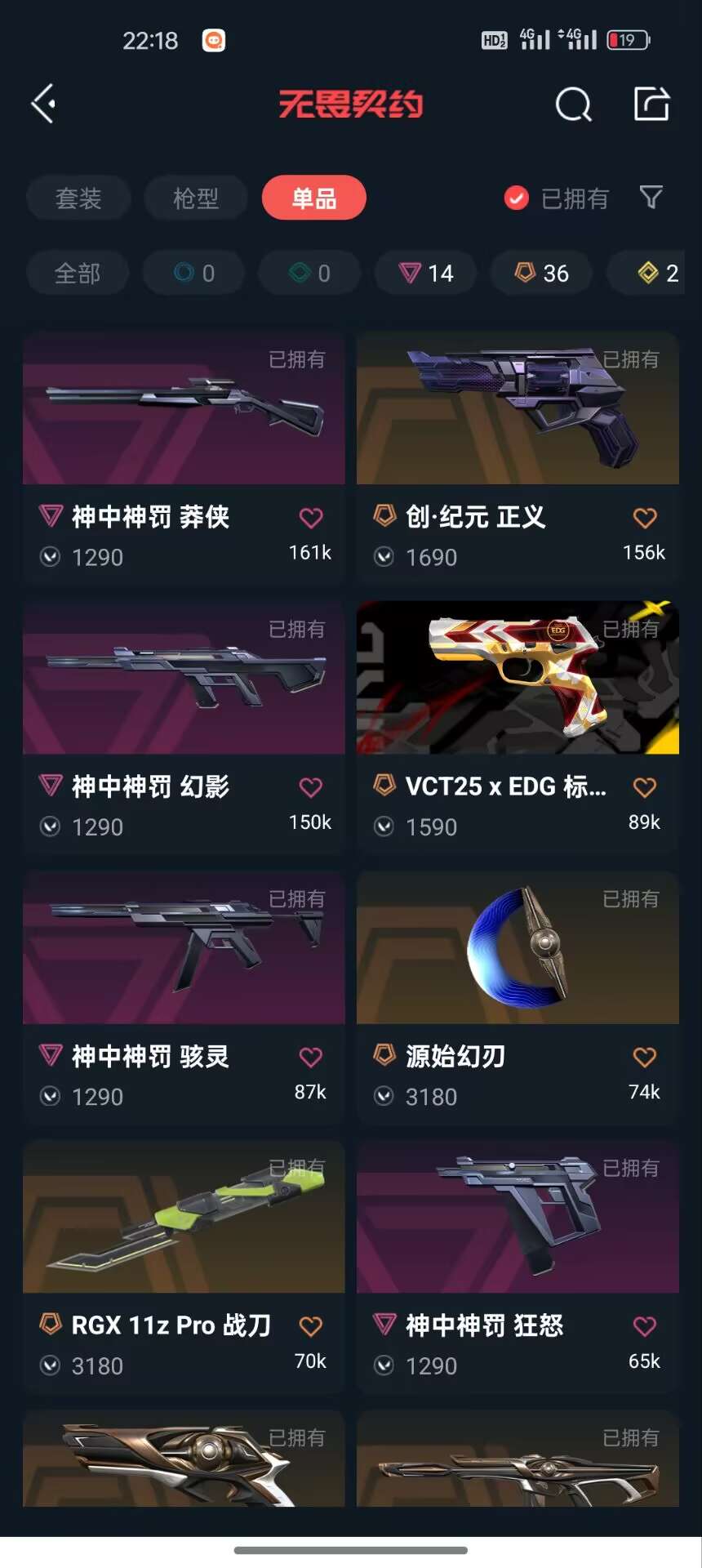Go back using the top-left arrow
This screenshot has height=1568, width=702.
pos(43,104)
